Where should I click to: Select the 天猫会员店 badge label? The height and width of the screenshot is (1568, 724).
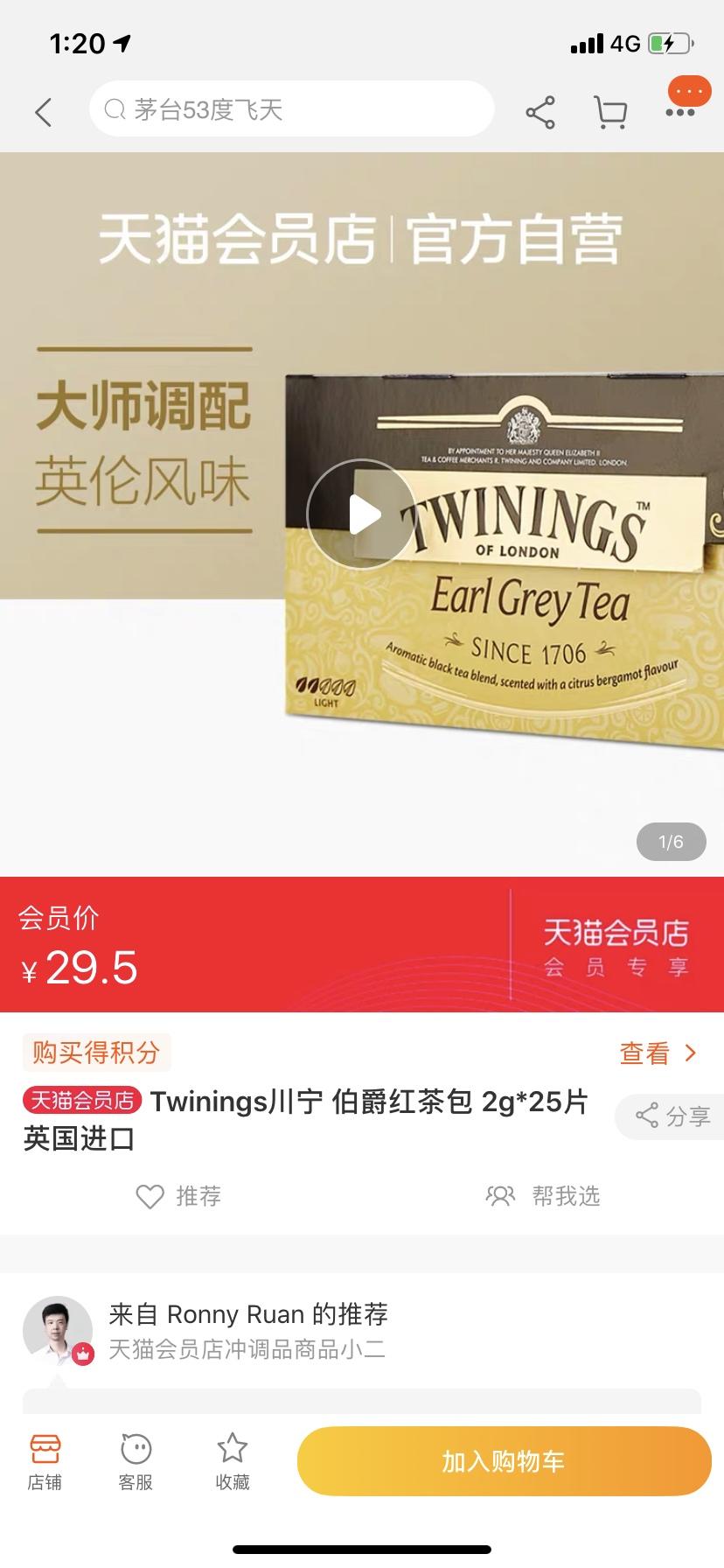[81, 1101]
